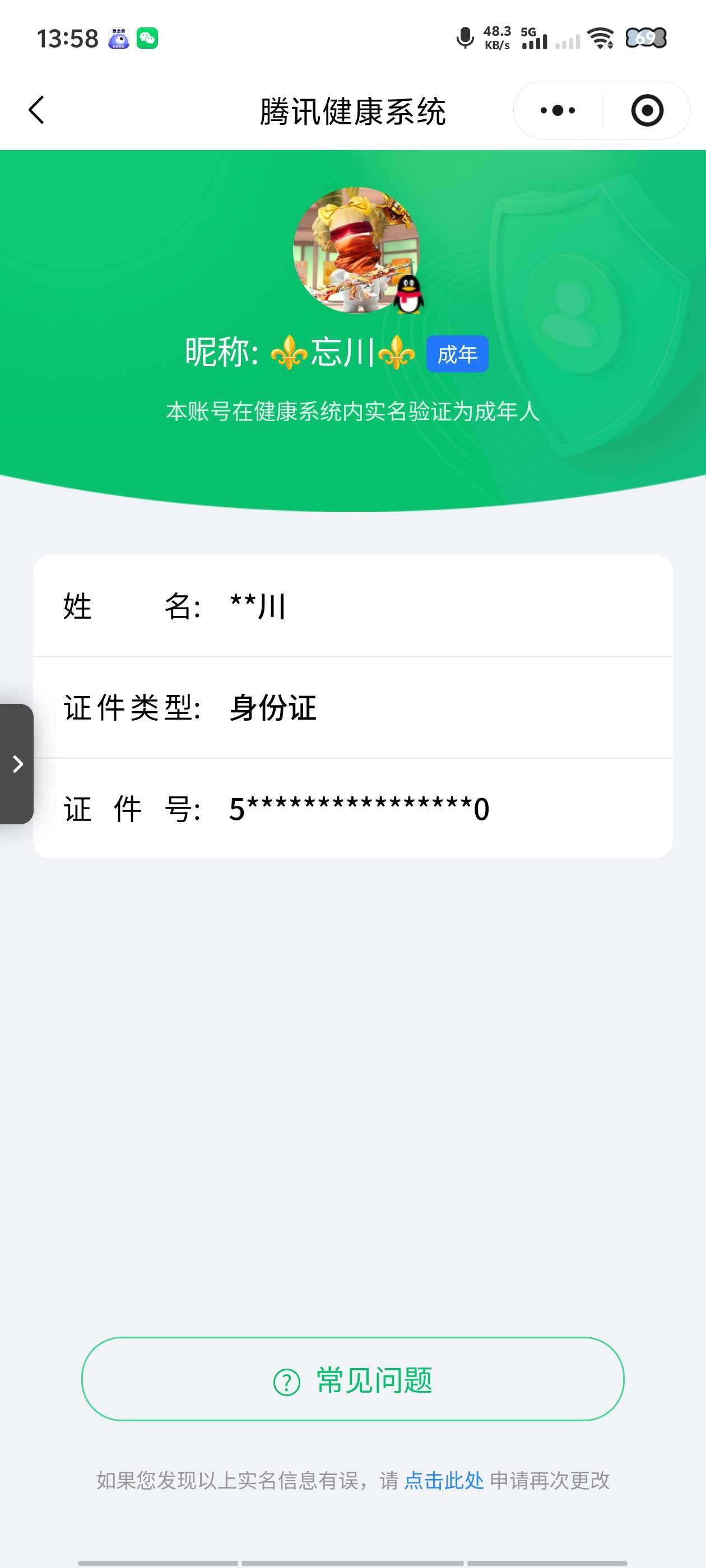Screen dimensions: 706x1568
Task: Tap the 成年 adult status badge
Action: tap(457, 352)
